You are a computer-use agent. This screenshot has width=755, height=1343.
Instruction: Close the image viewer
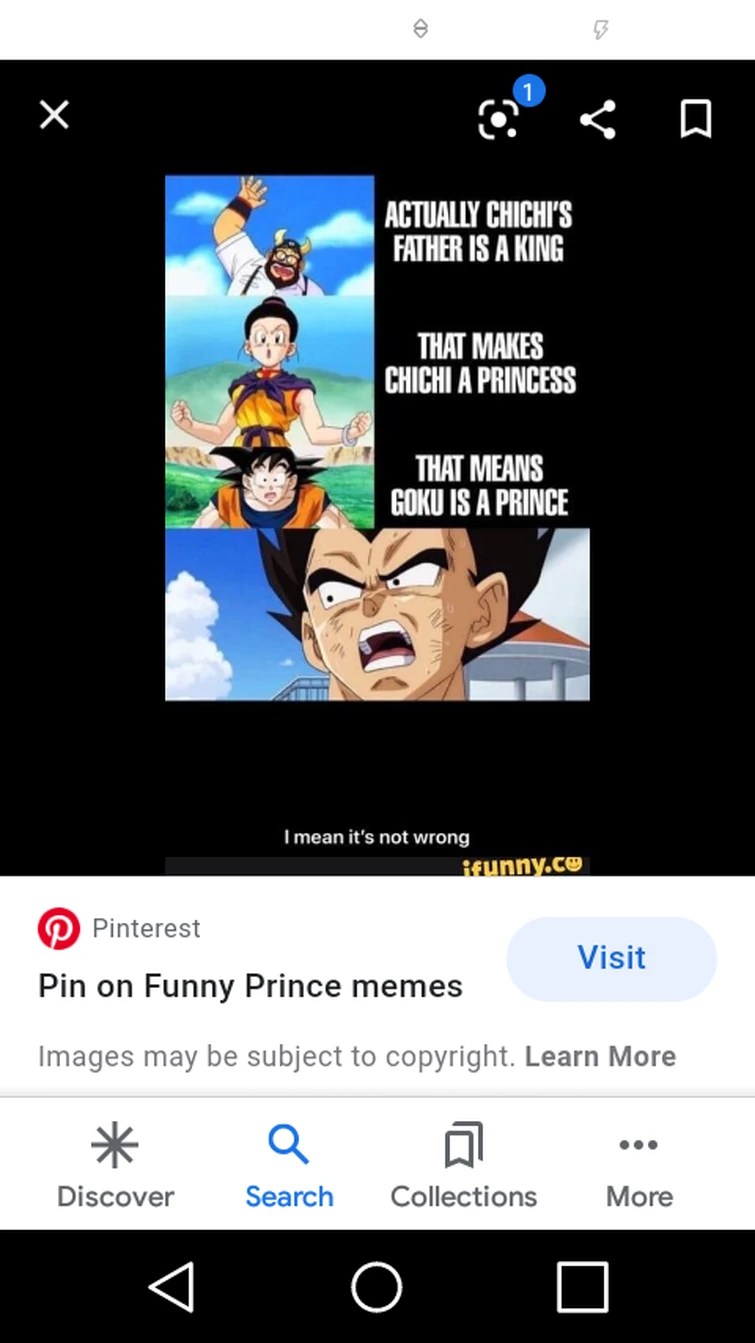point(54,116)
